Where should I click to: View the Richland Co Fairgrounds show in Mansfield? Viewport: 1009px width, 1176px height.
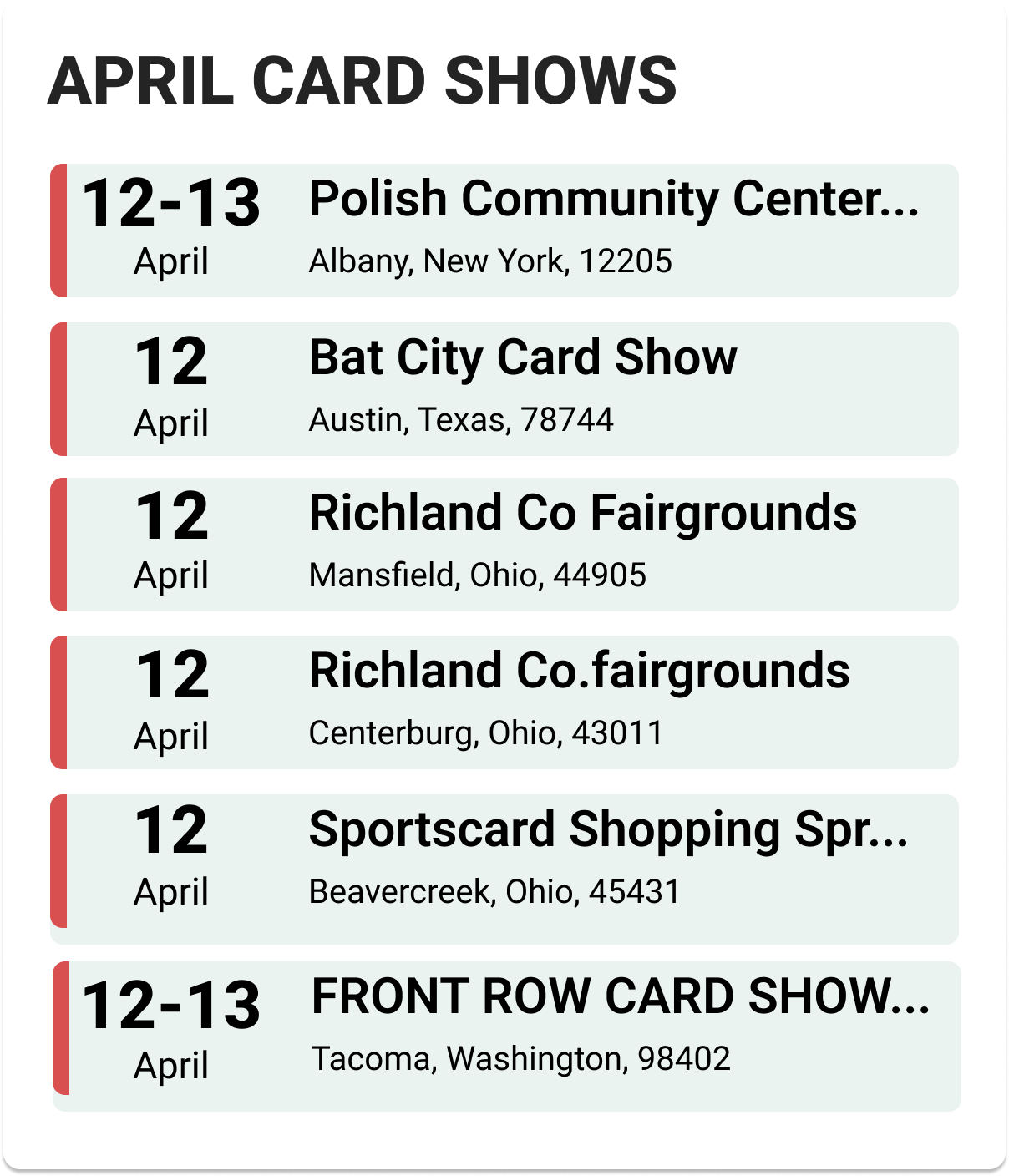tap(582, 514)
